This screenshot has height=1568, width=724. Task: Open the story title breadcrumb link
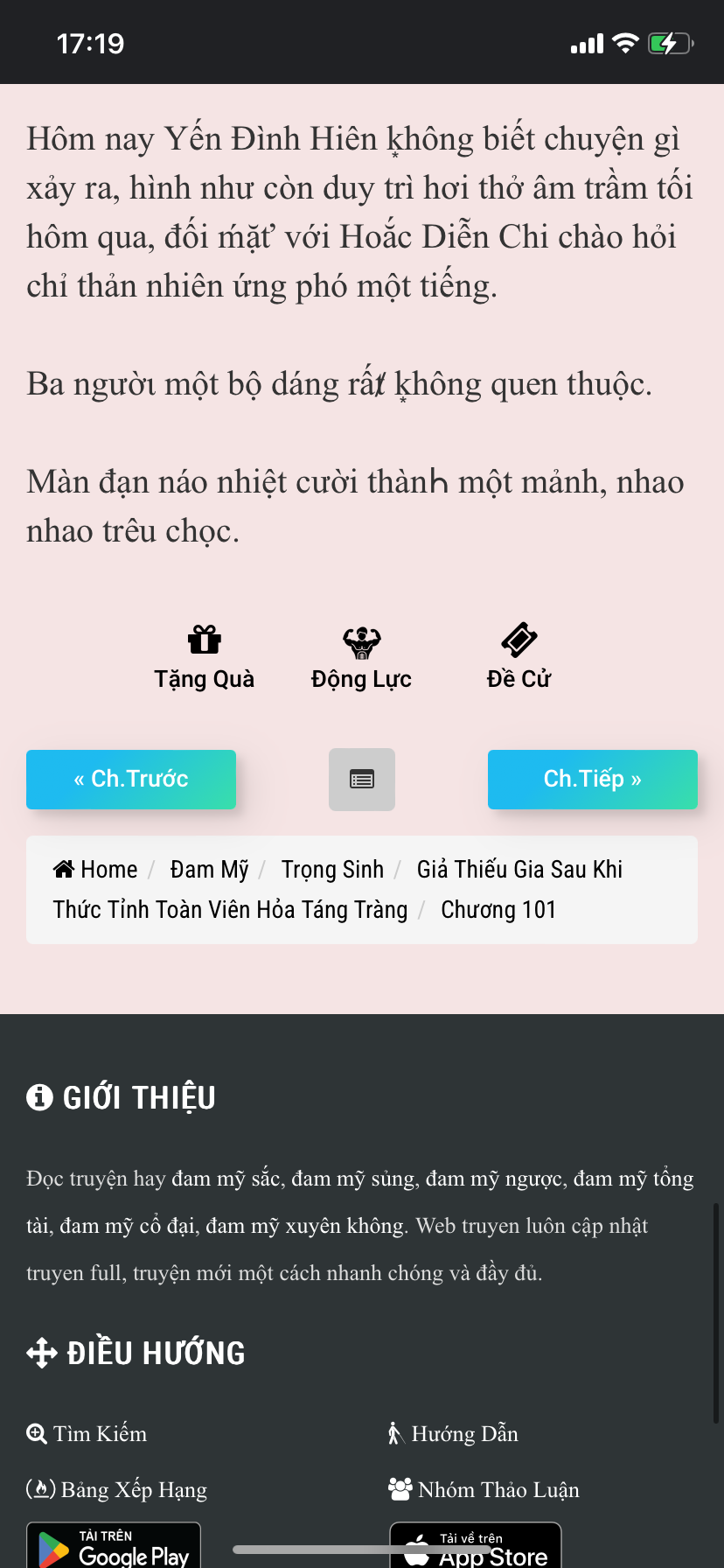coord(338,889)
